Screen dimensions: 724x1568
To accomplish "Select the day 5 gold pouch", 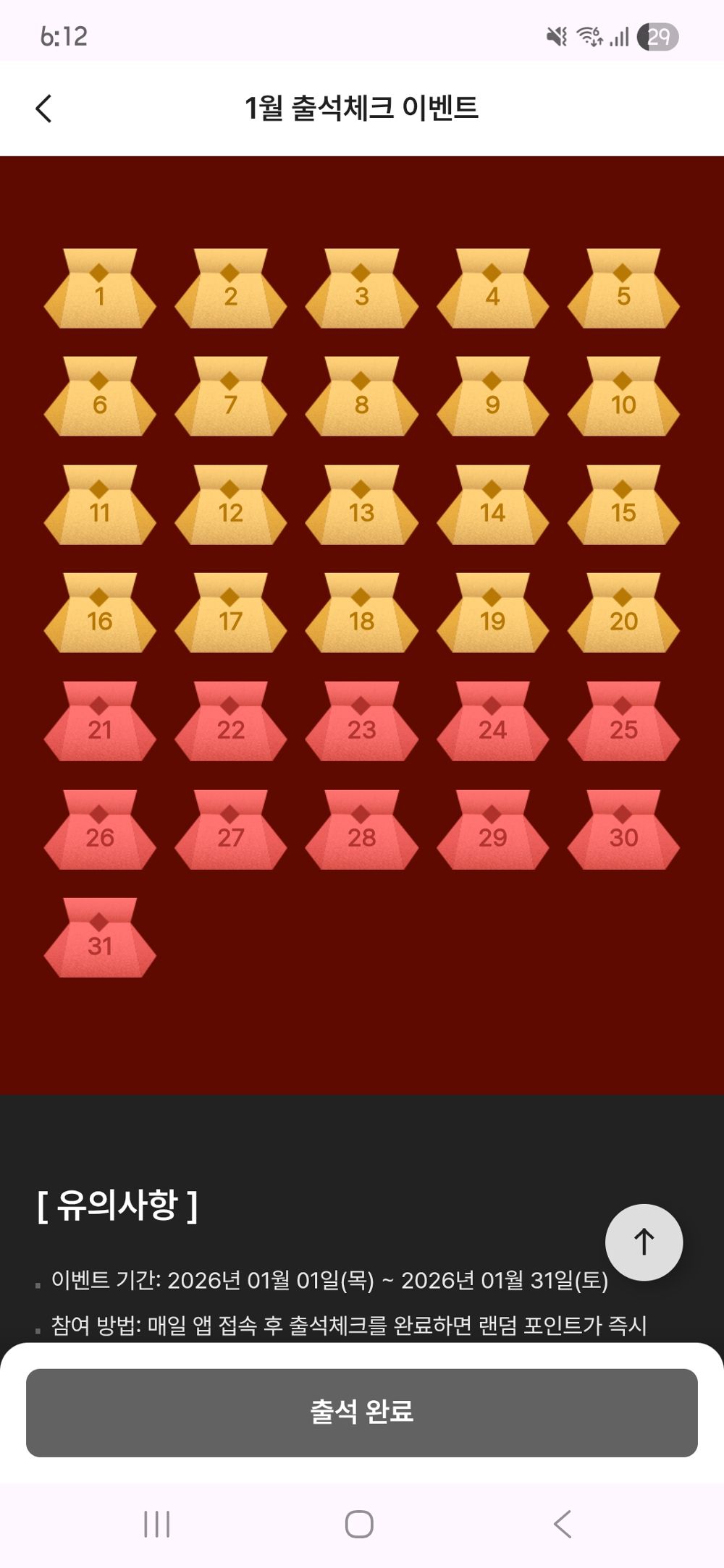I will point(623,289).
